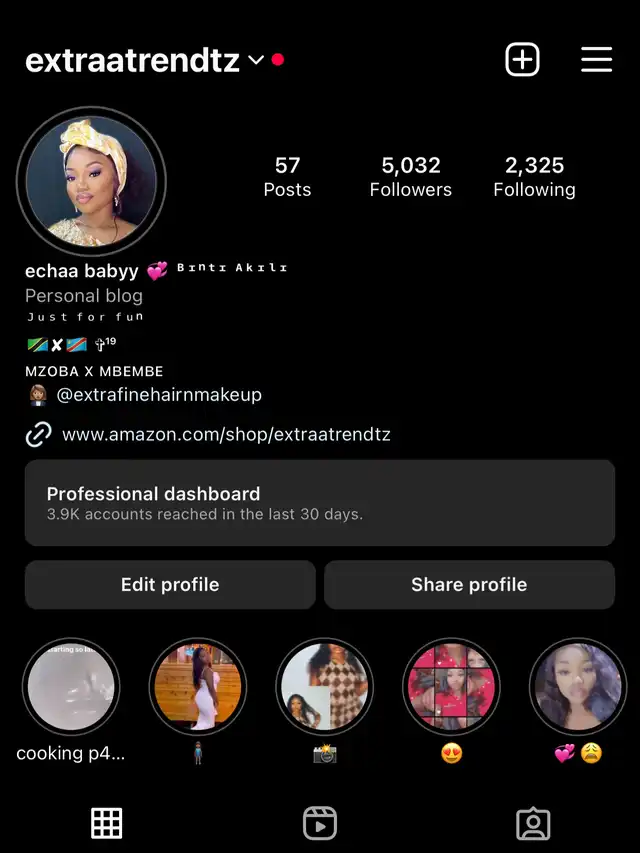The image size is (640, 853).
Task: View the 2,325 following list
Action: pyautogui.click(x=534, y=176)
